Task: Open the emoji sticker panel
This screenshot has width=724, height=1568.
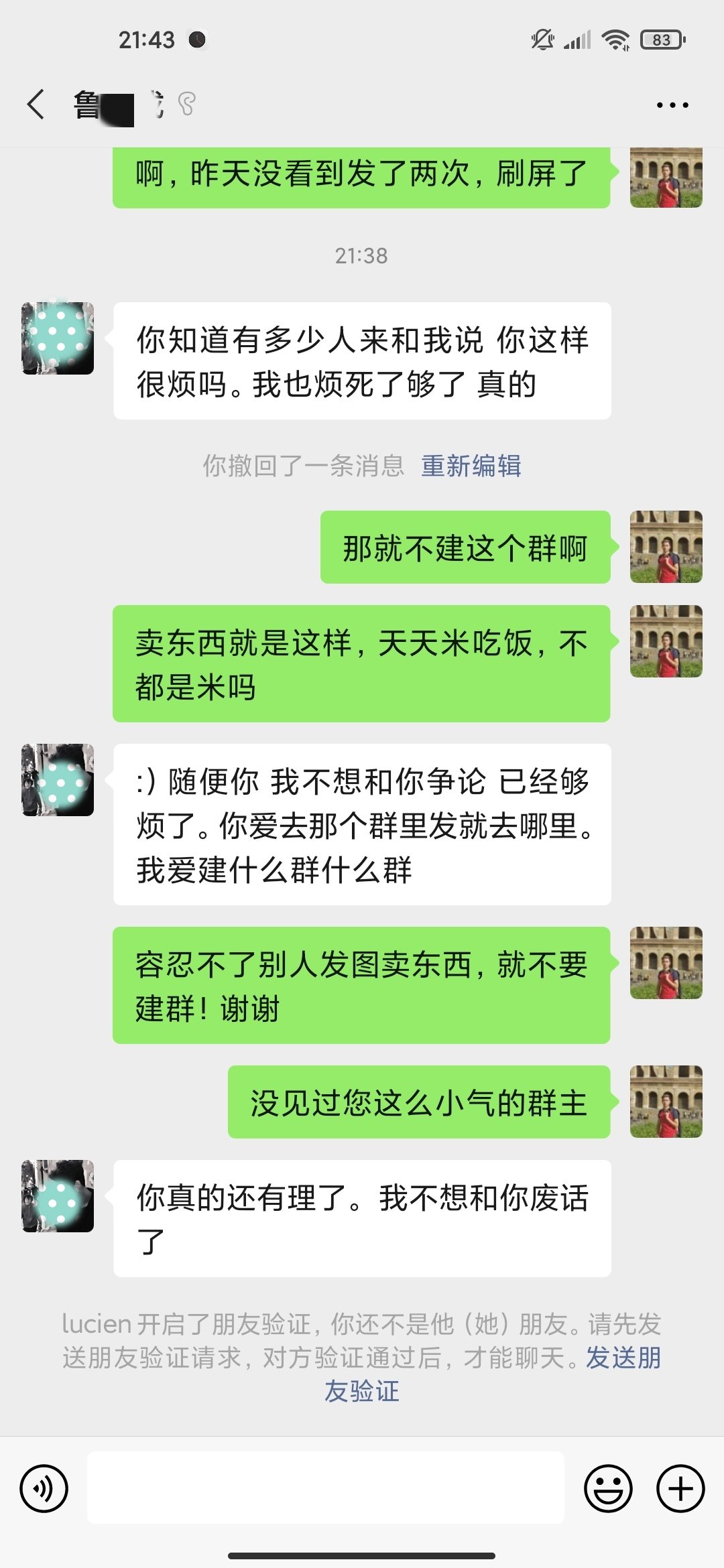Action: pos(608,1489)
